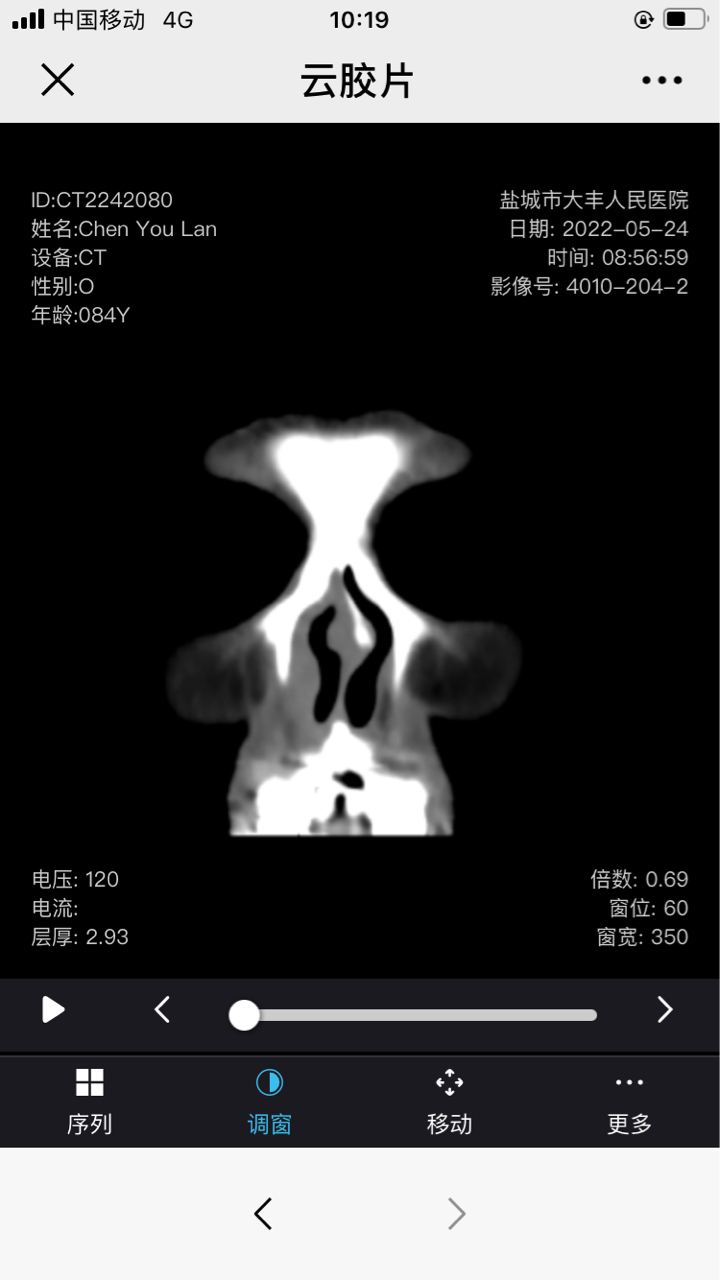Go to the next CT slice

(x=665, y=1010)
